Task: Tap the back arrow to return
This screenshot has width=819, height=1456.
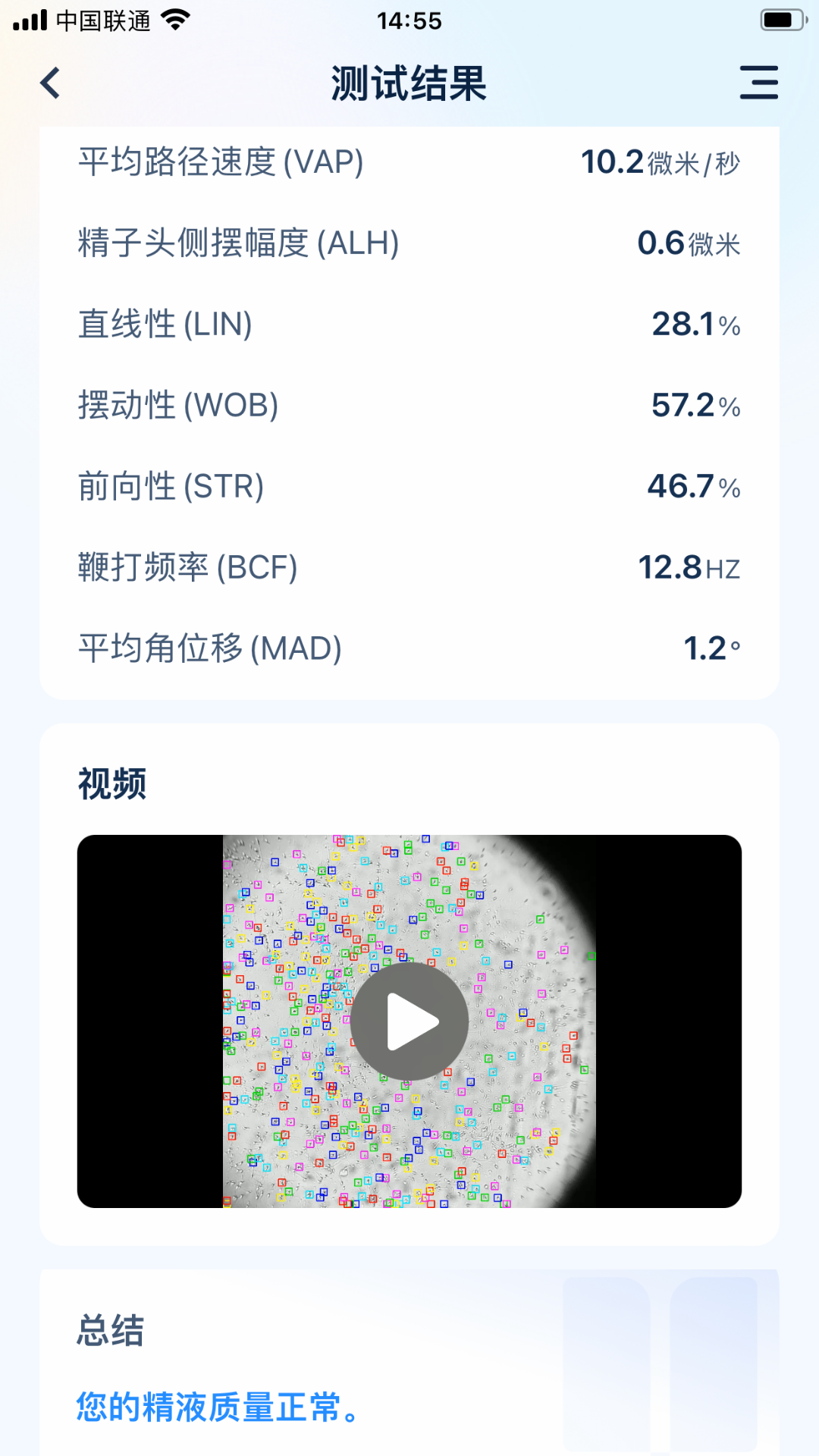Action: (49, 83)
